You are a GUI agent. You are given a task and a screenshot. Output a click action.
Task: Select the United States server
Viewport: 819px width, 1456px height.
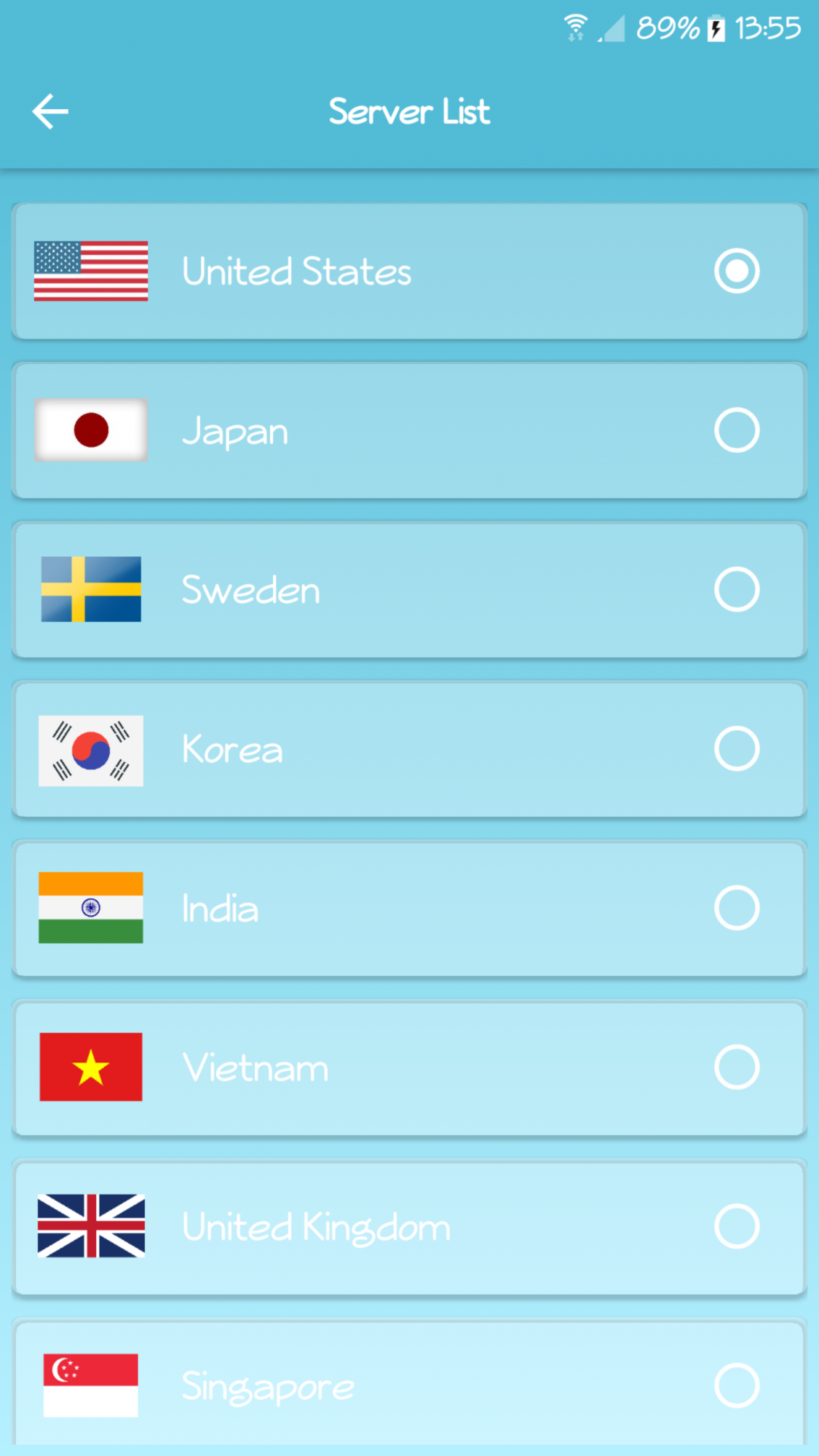point(736,271)
